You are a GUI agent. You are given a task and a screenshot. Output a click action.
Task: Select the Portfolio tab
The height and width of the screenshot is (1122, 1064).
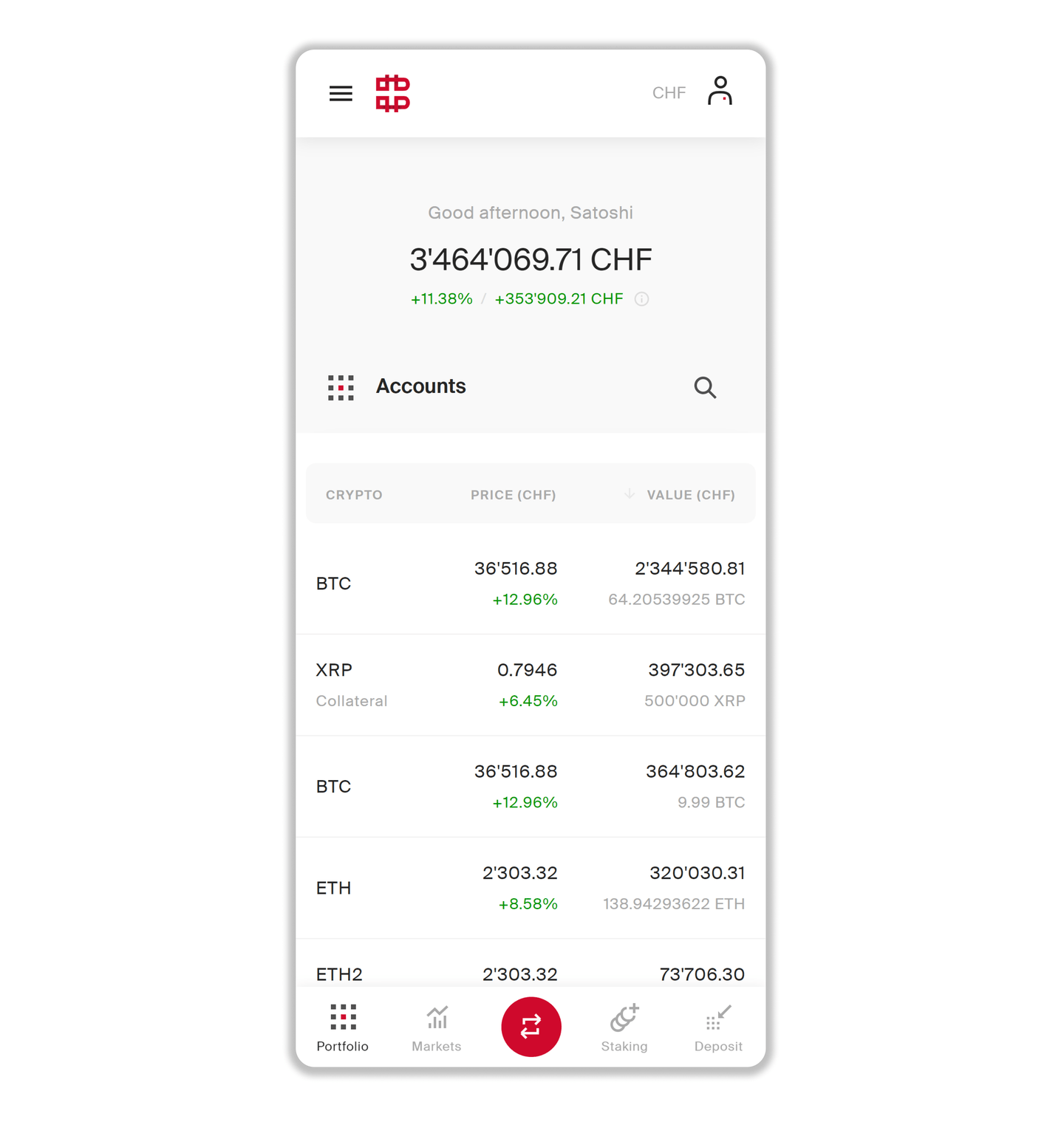pyautogui.click(x=343, y=1027)
